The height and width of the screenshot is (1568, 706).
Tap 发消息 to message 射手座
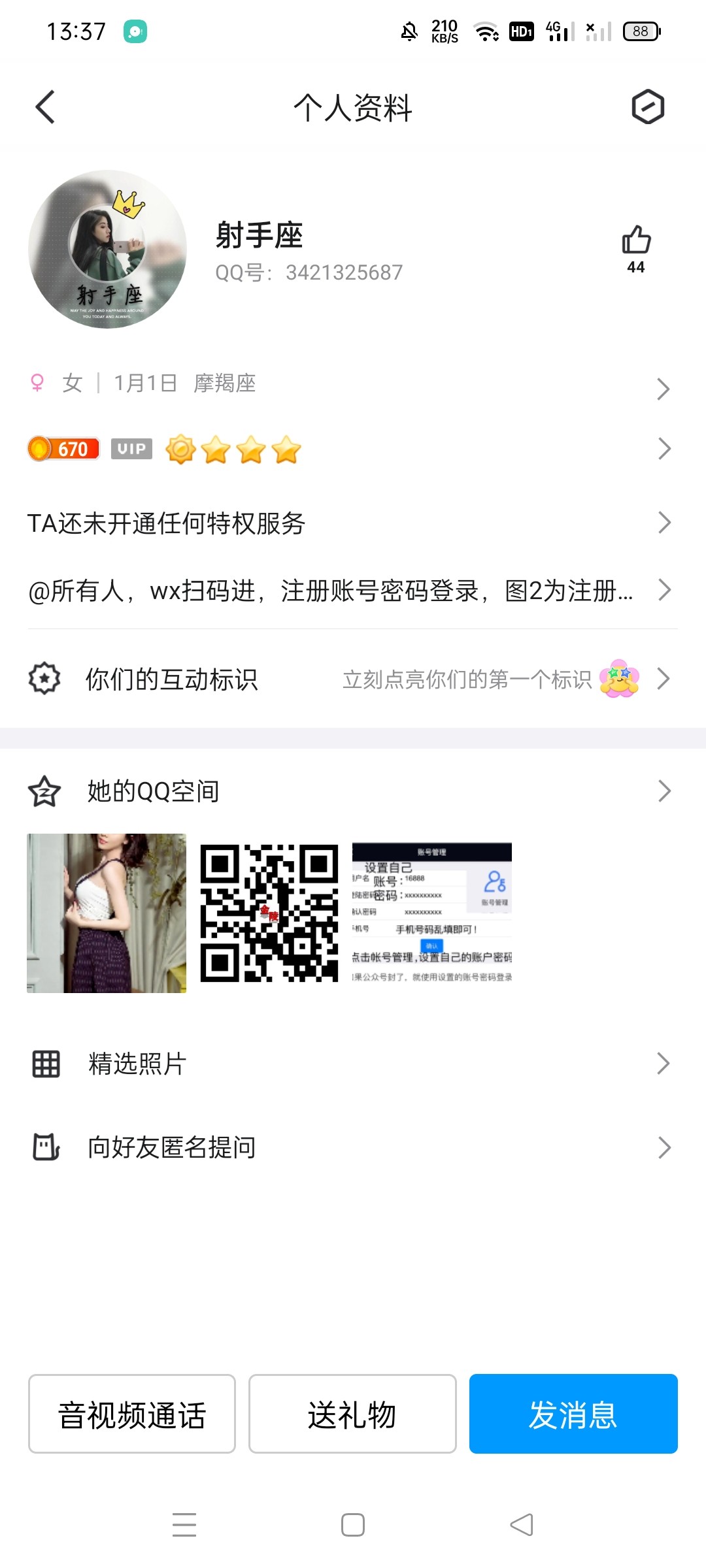pyautogui.click(x=573, y=1414)
